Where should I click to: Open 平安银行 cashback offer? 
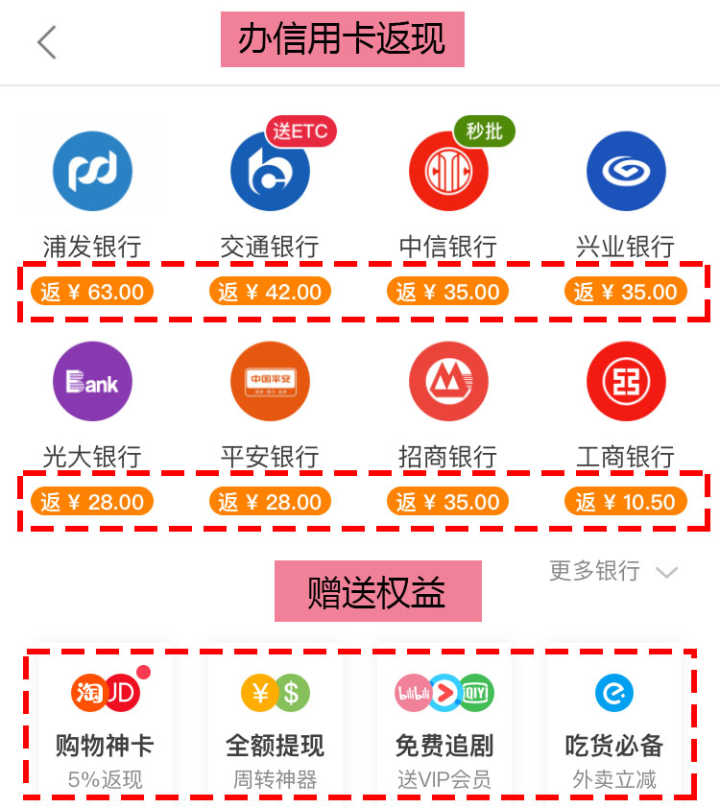click(270, 382)
